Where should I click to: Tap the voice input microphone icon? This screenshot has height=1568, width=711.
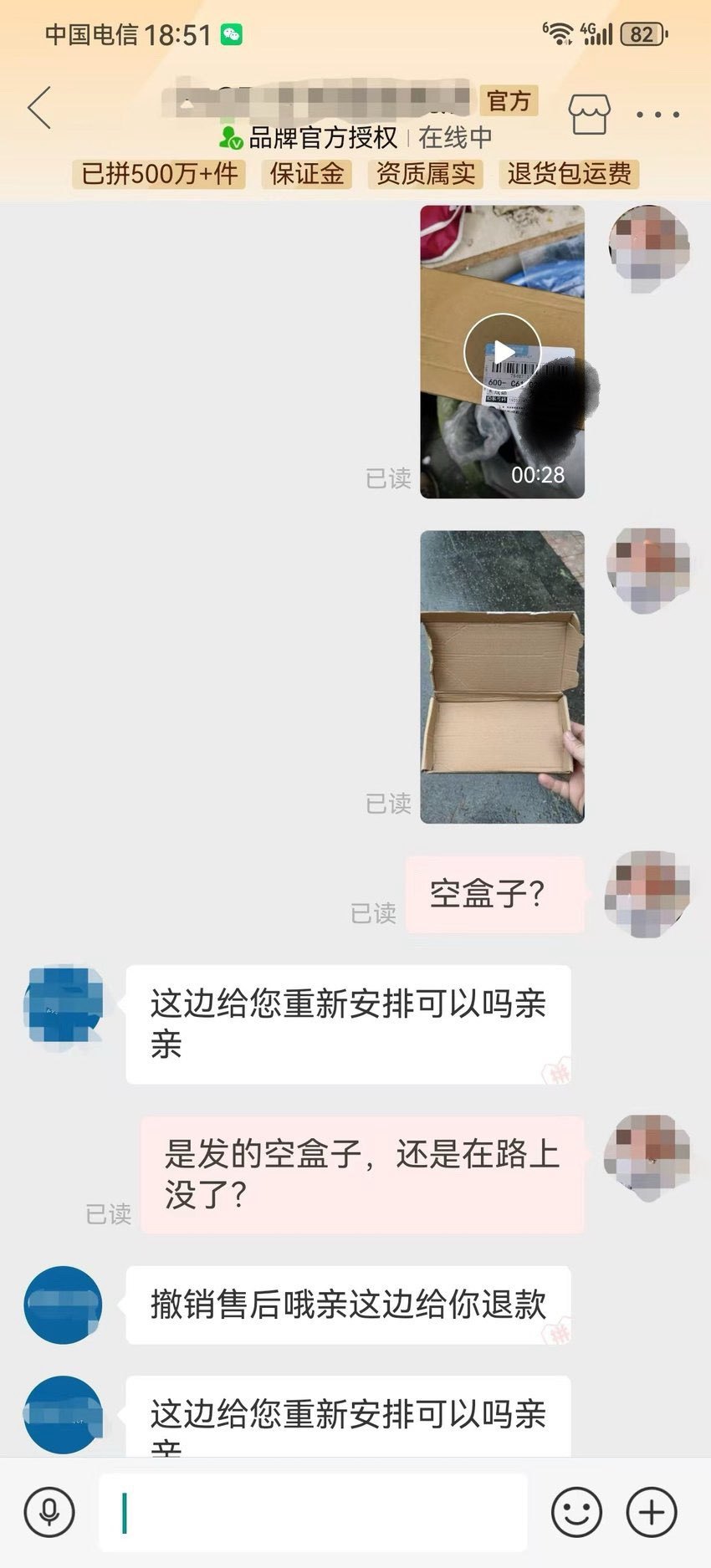(49, 1512)
